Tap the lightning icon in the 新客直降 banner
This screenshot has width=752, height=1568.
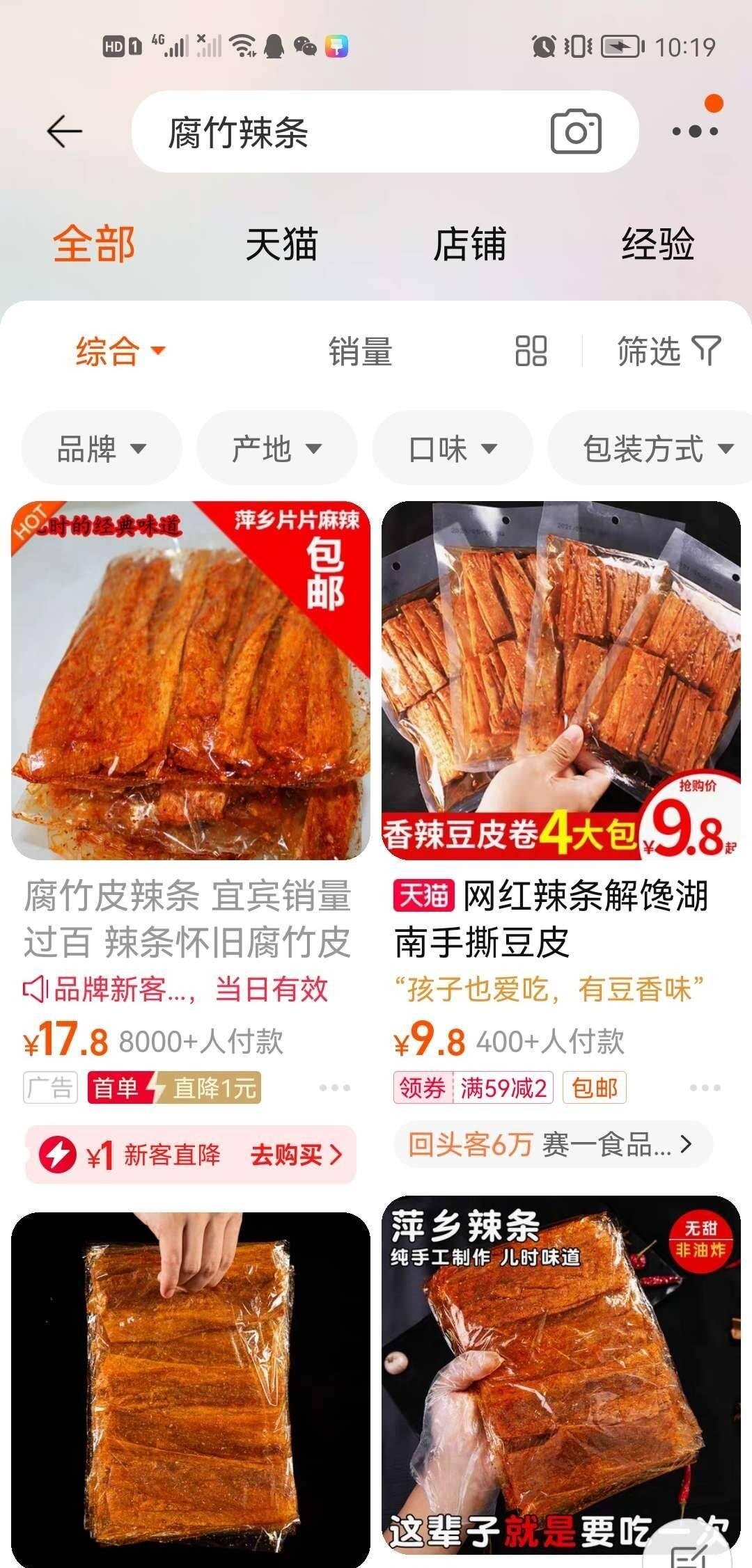[x=61, y=1155]
